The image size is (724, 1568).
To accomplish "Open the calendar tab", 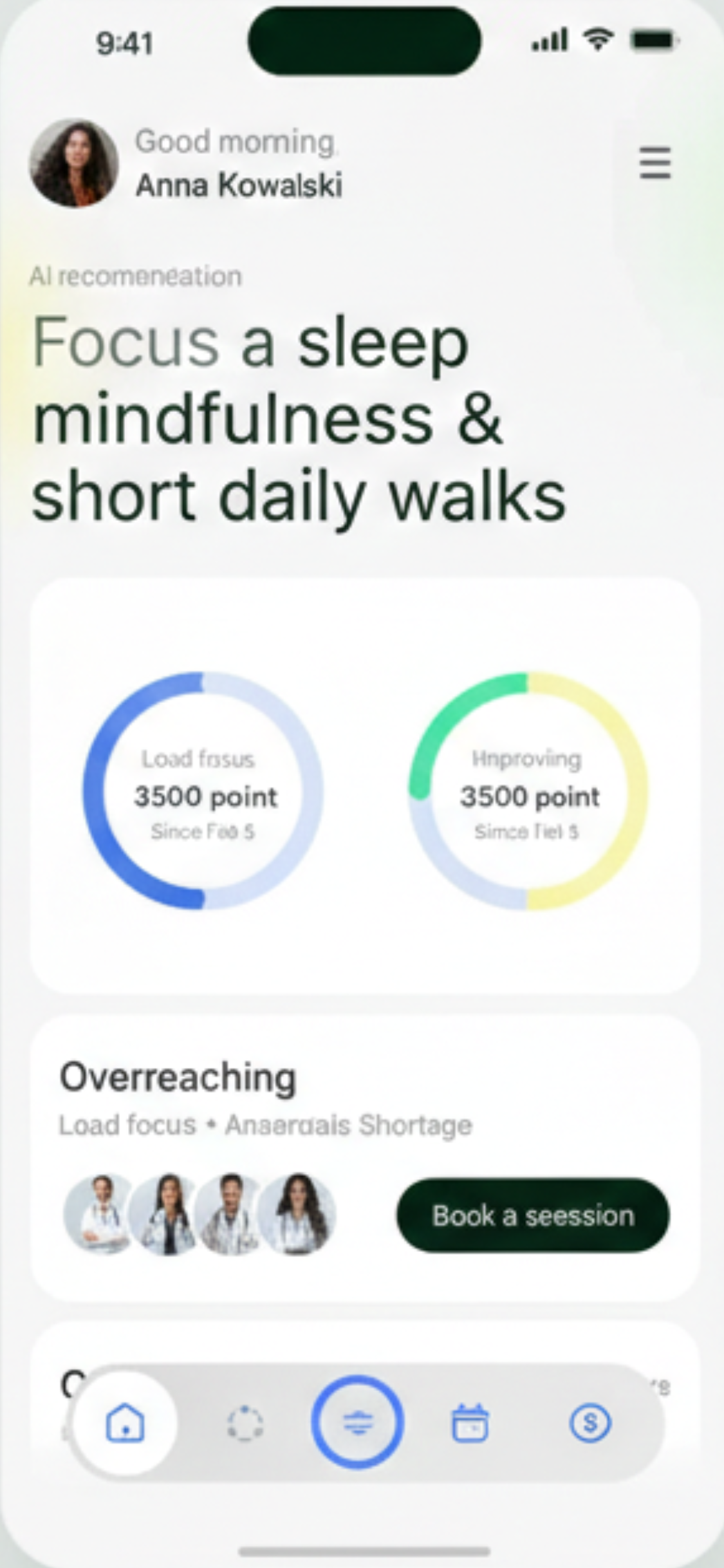I will click(470, 1423).
